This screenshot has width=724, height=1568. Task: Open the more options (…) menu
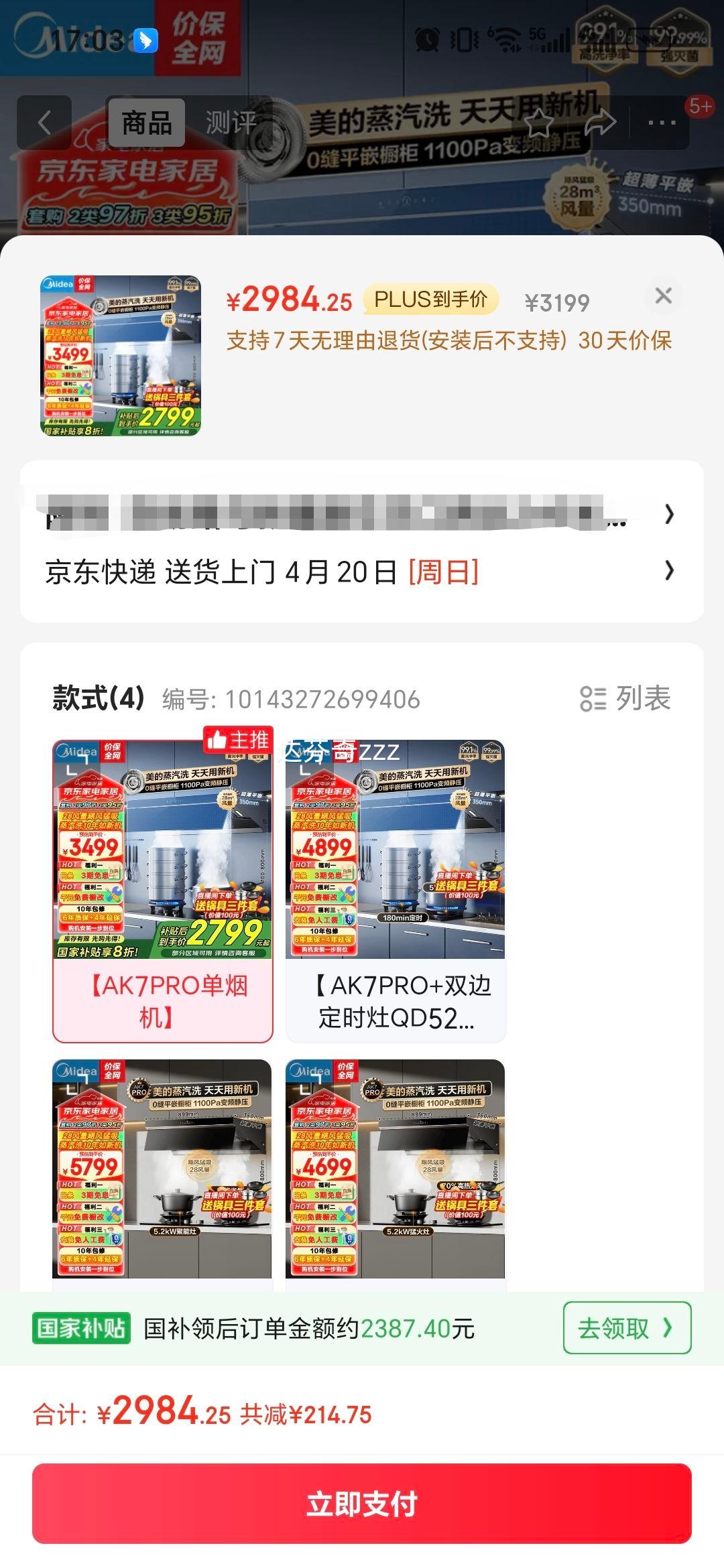click(662, 123)
